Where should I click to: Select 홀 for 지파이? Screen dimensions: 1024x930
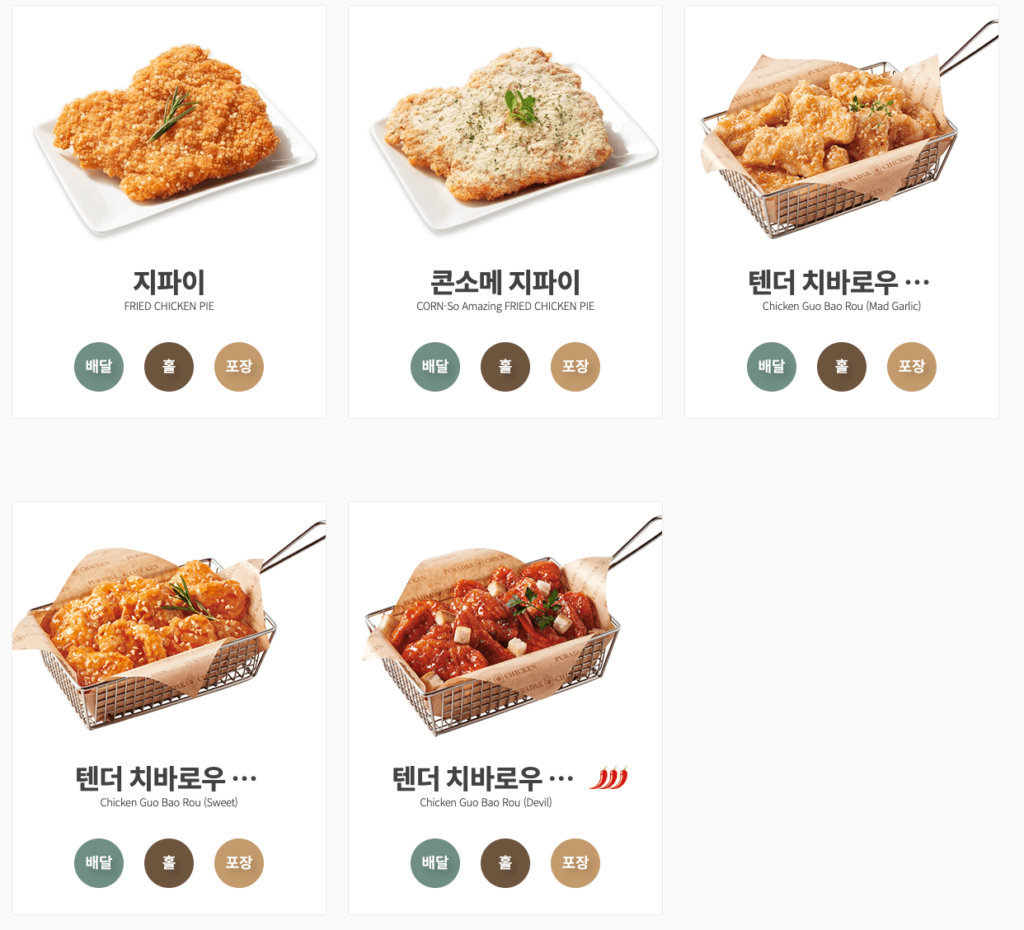[169, 367]
